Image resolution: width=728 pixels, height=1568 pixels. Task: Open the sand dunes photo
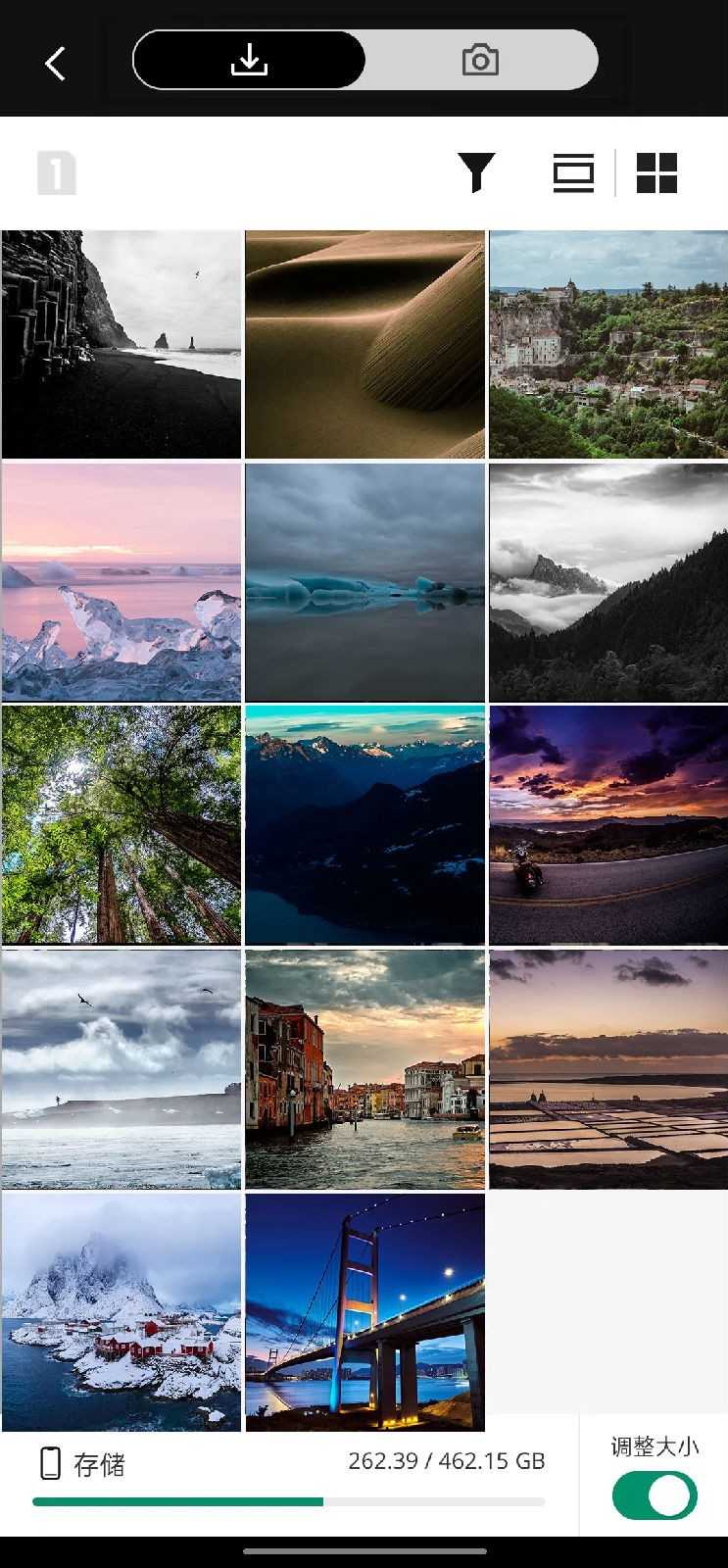pos(364,345)
